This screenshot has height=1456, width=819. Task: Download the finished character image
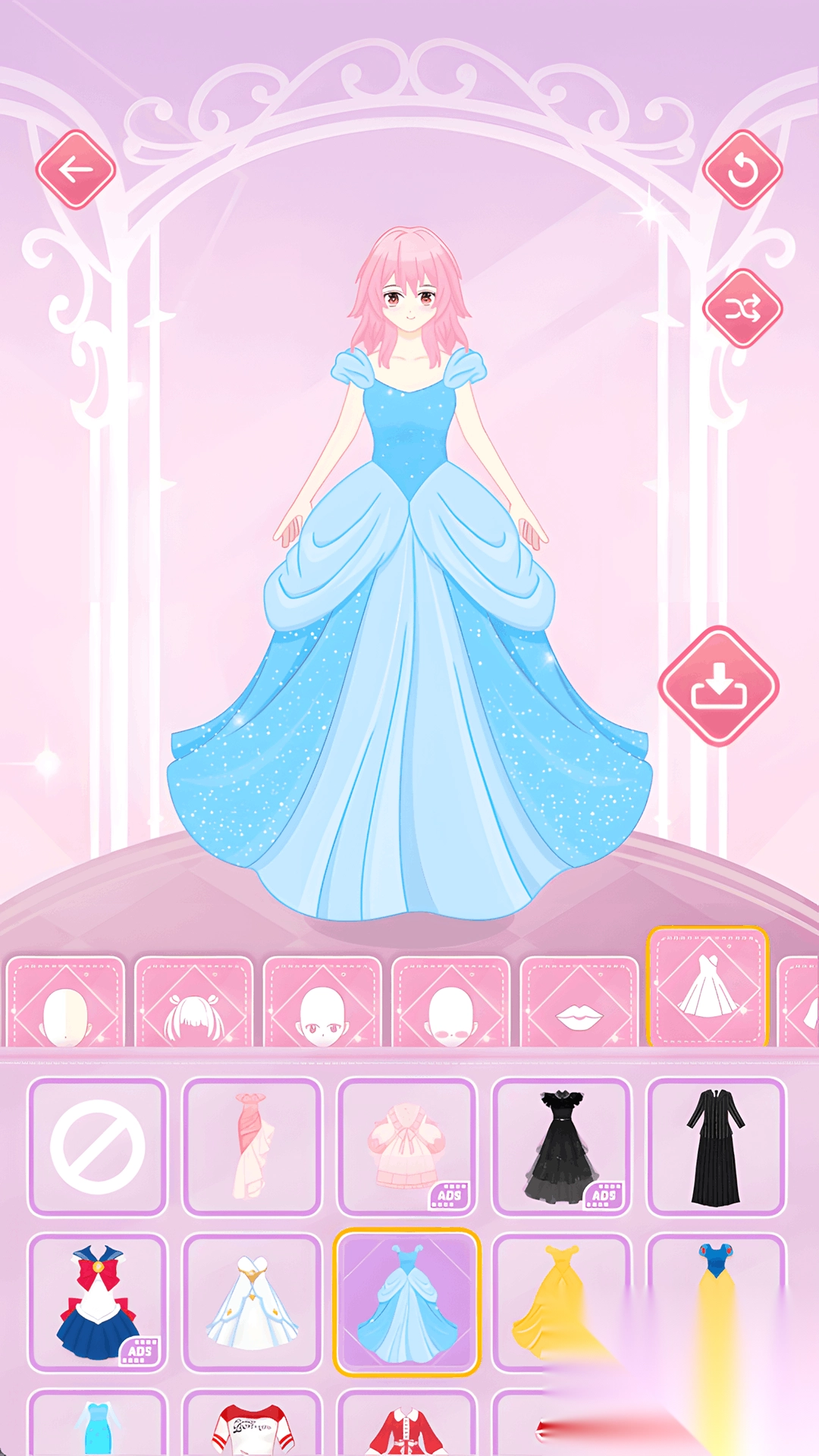718,686
